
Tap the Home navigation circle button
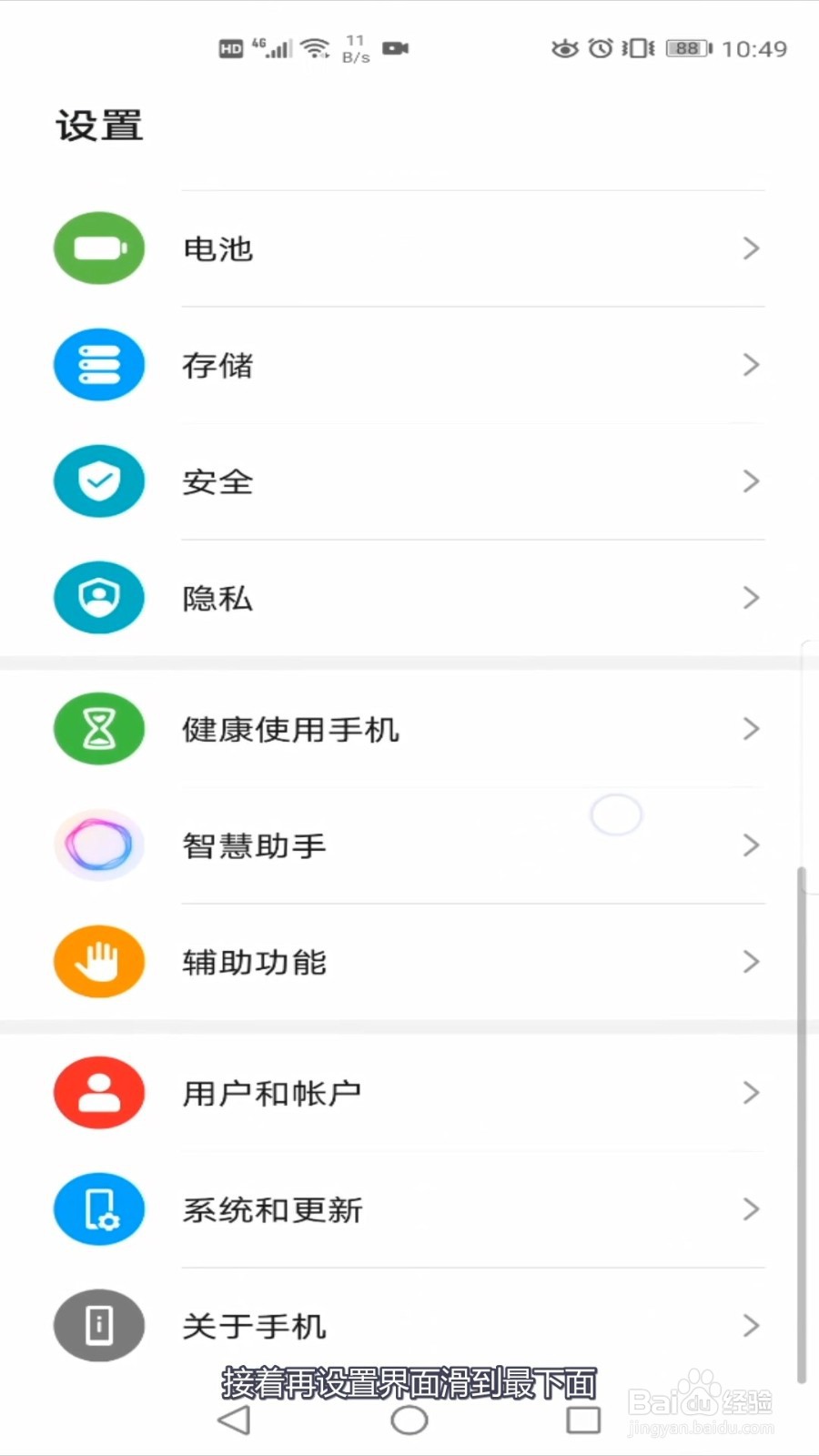point(409,1418)
